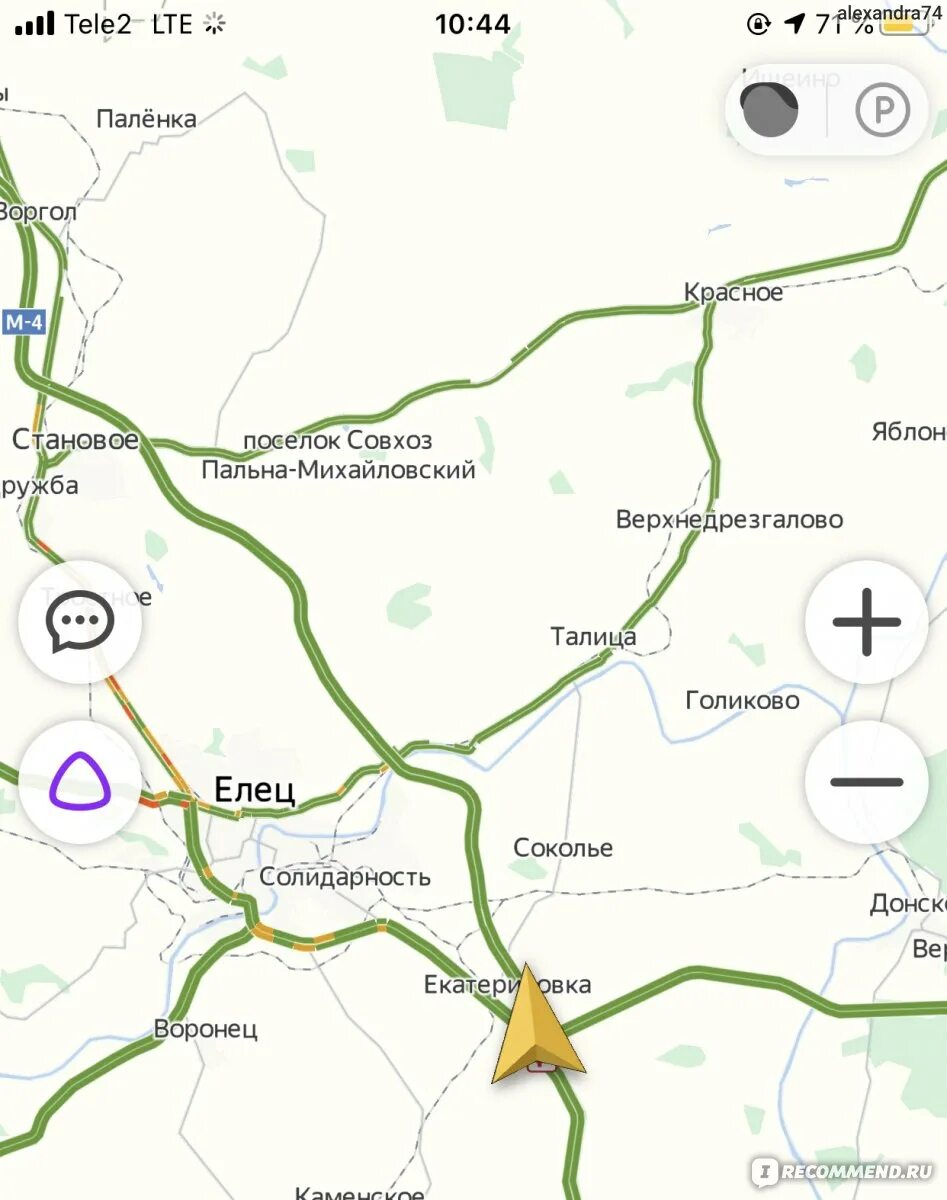Open the Alice voice assistant
This screenshot has width=947, height=1200.
point(80,782)
